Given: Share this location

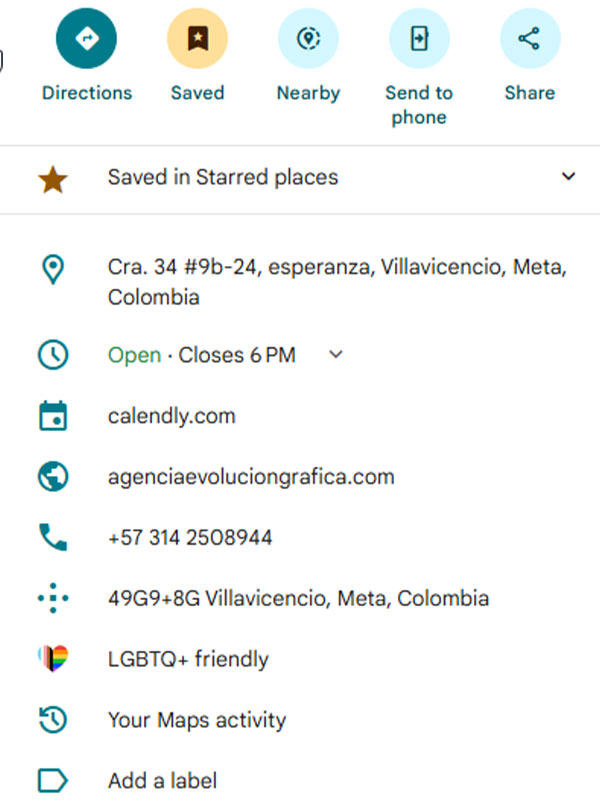Looking at the screenshot, I should tap(529, 40).
